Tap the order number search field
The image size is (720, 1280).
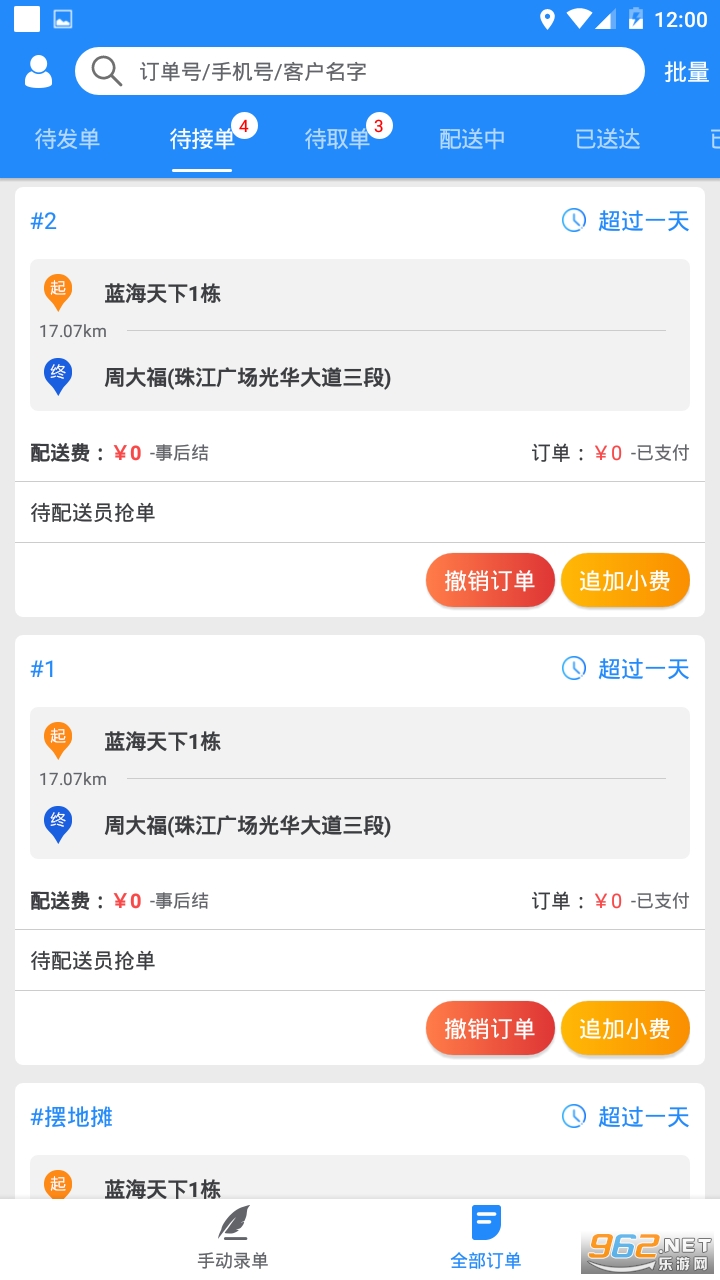point(360,72)
